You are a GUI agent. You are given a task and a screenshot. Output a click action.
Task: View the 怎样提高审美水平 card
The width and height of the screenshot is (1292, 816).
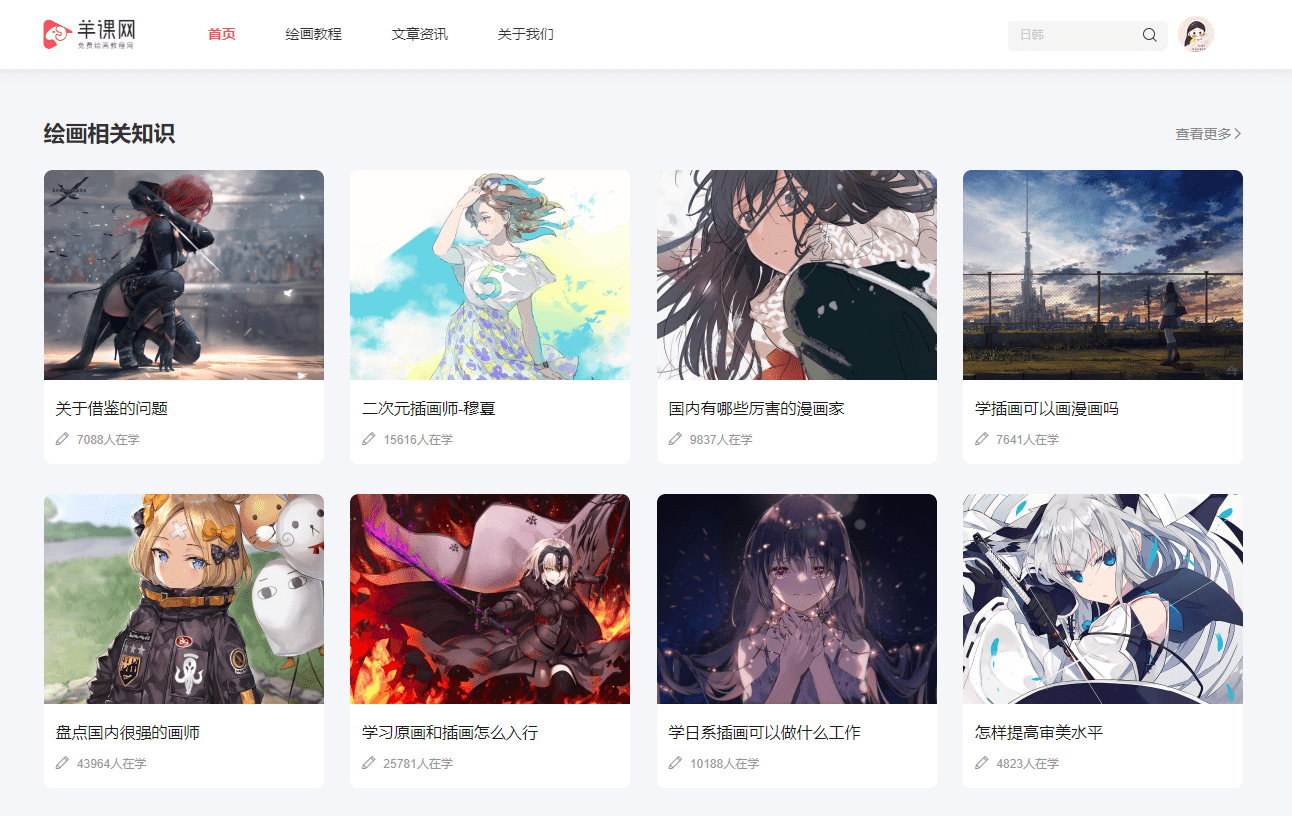click(x=1102, y=640)
